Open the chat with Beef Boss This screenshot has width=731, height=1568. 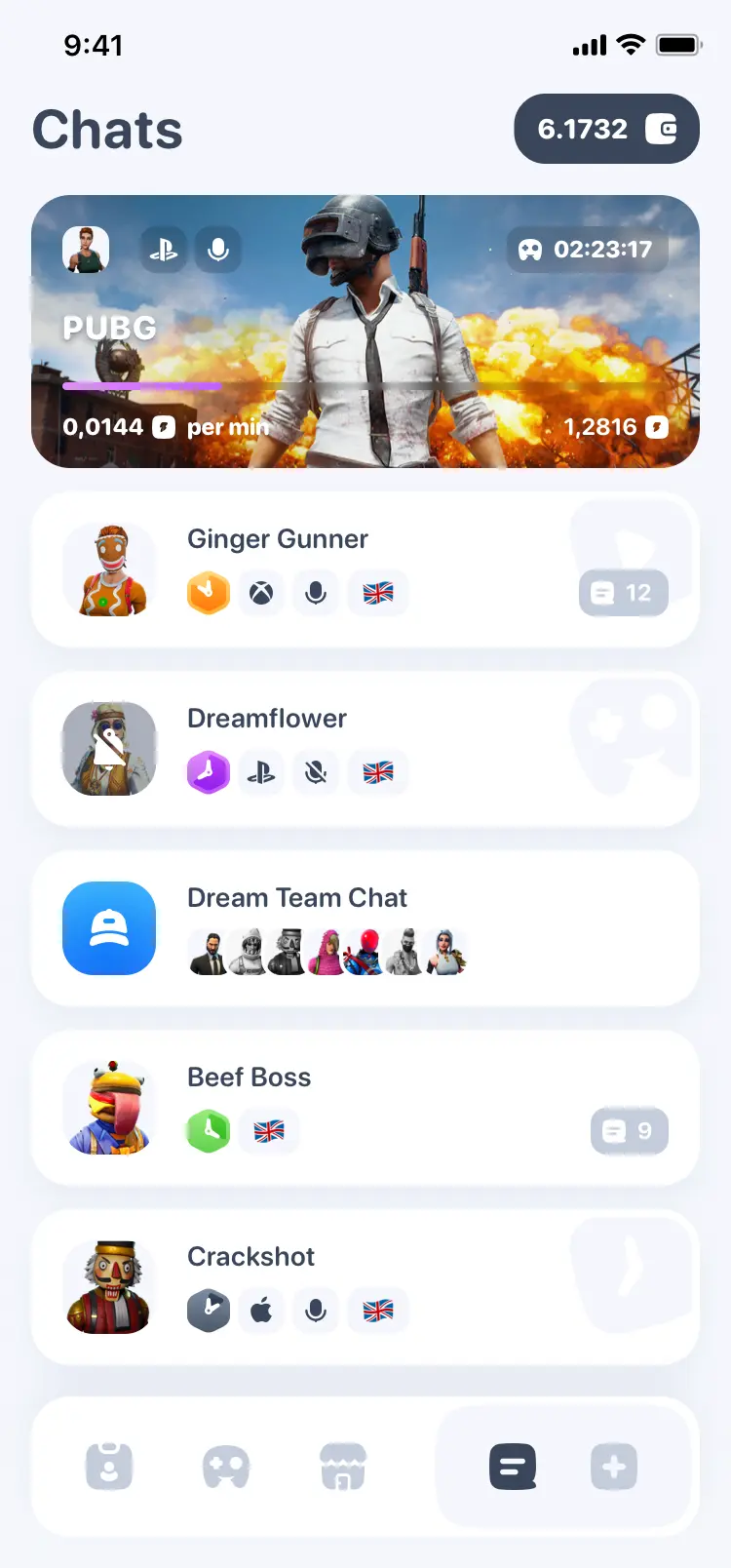[x=365, y=1108]
